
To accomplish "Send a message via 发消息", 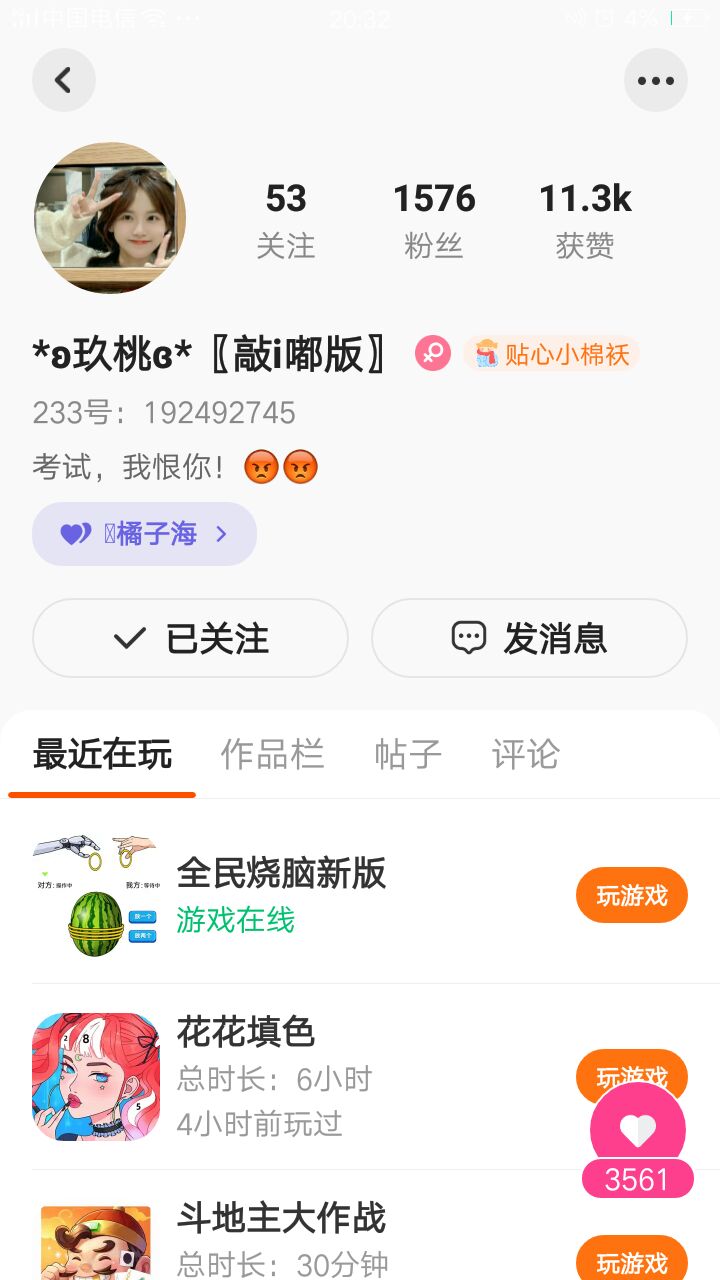I will (x=529, y=638).
